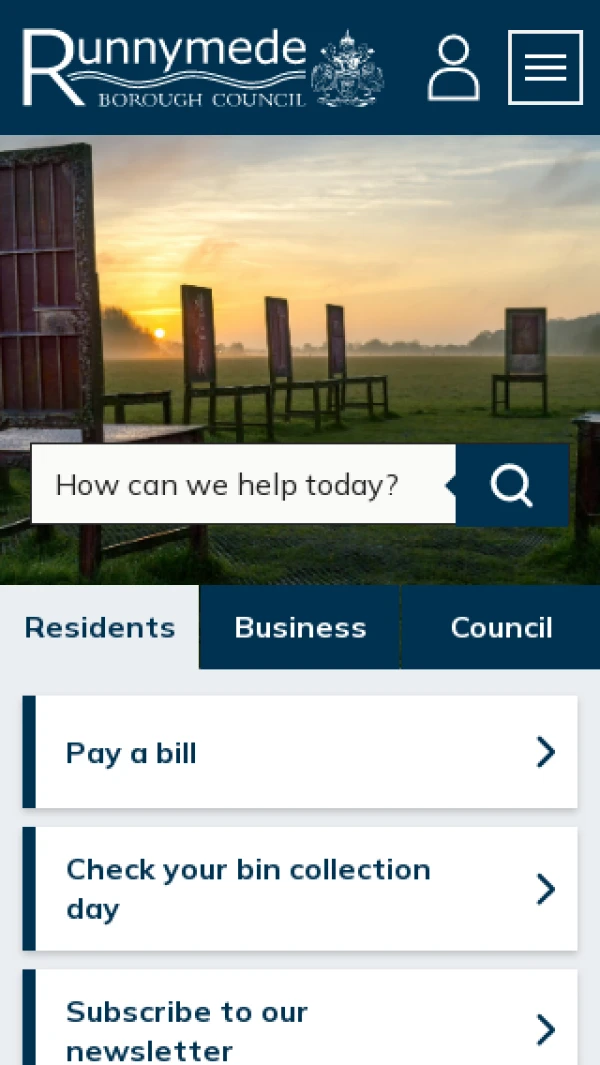
Task: Go to homepage via Runnymede Borough Council logo
Action: [202, 68]
